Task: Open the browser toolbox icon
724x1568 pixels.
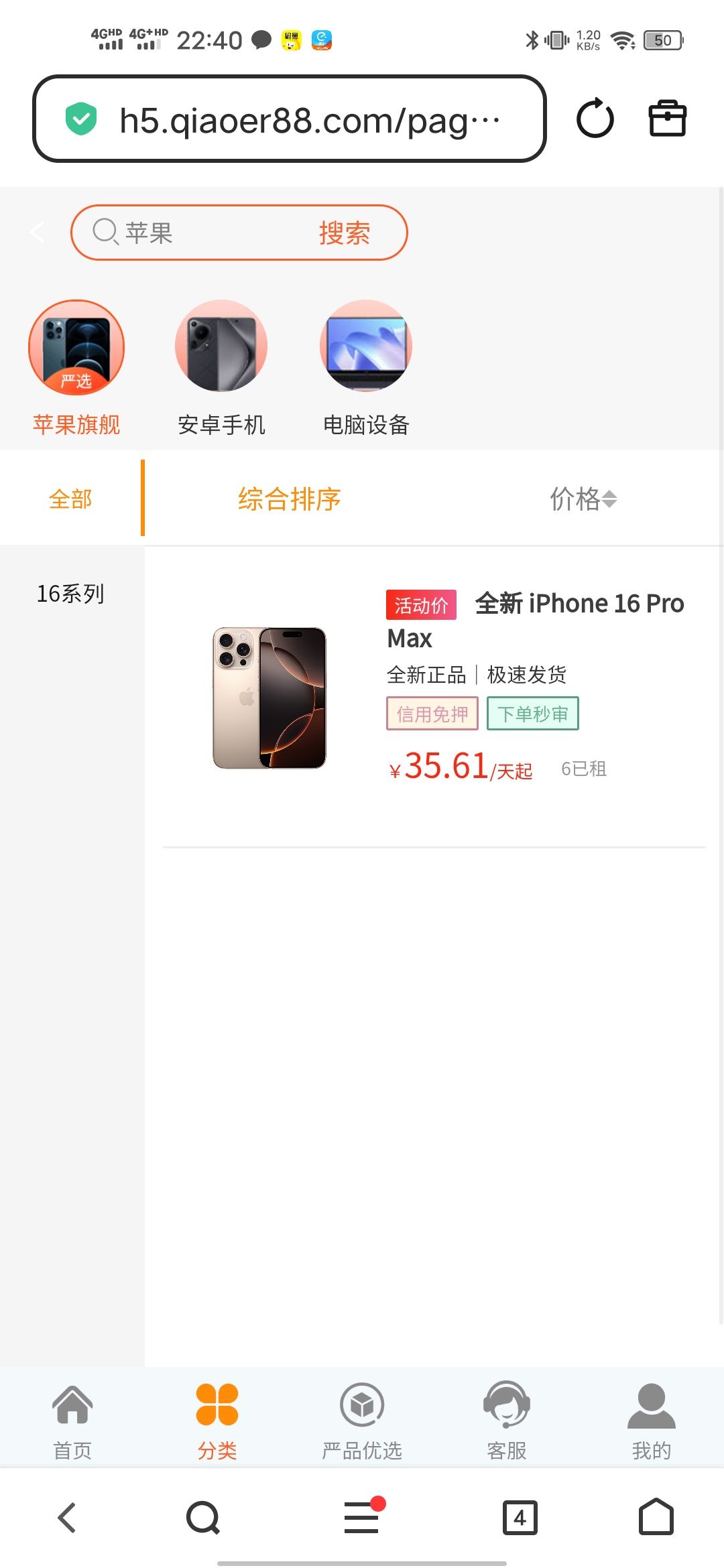Action: coord(667,119)
